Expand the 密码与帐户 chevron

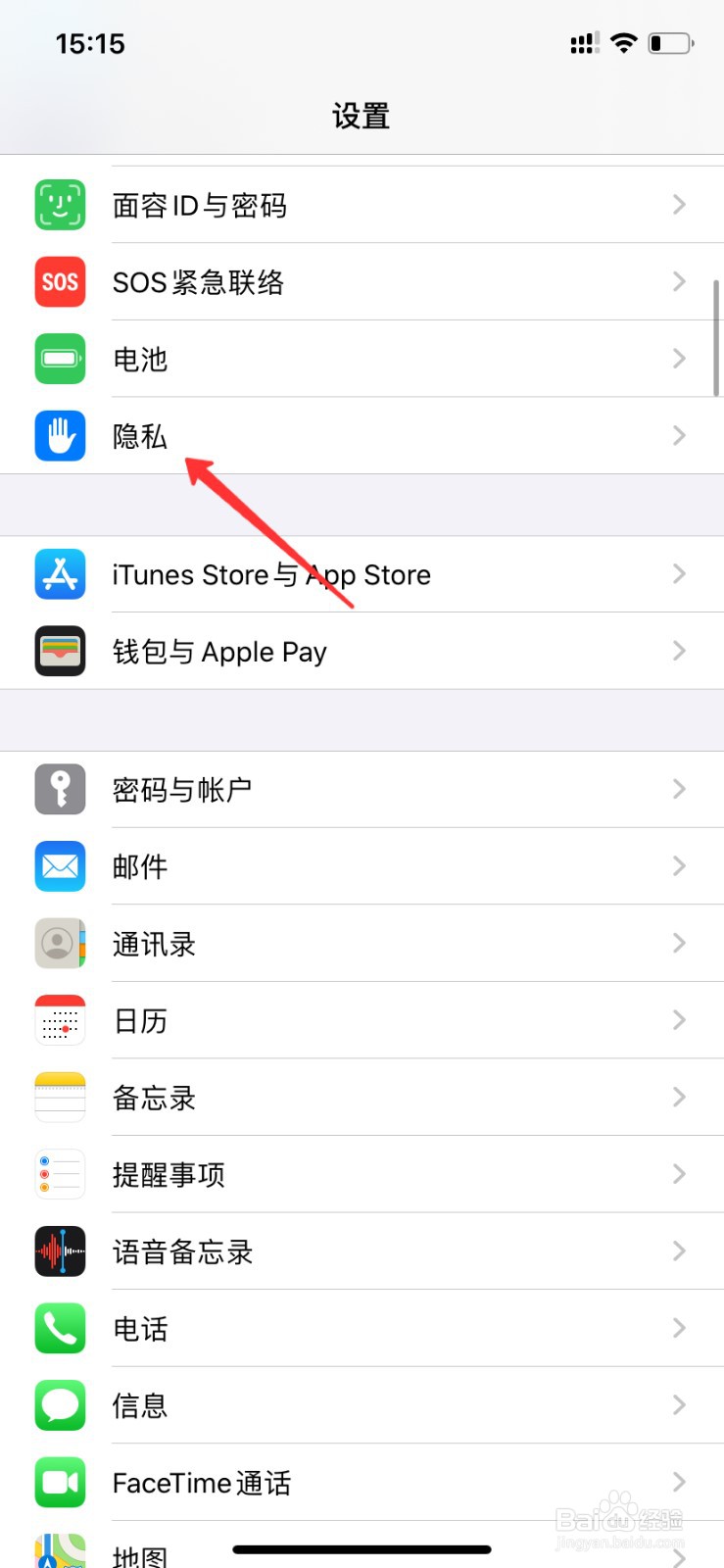point(679,789)
